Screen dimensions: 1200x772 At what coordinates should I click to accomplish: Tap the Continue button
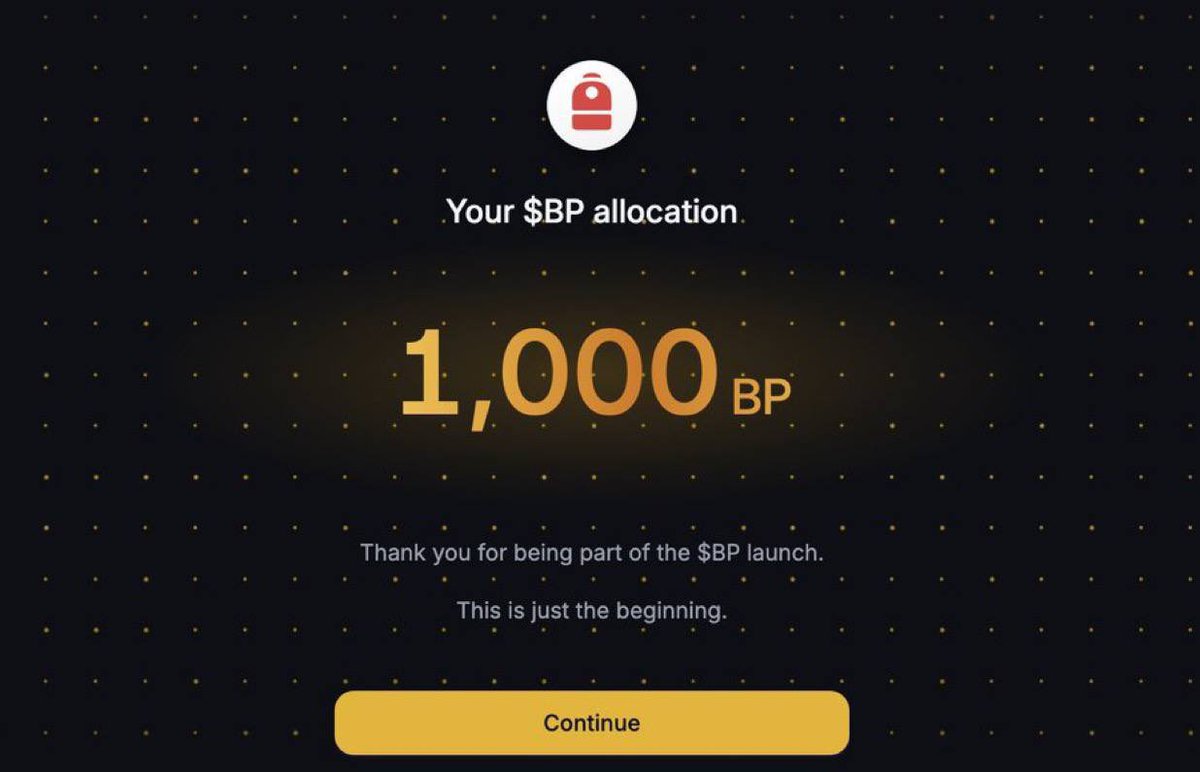[591, 722]
